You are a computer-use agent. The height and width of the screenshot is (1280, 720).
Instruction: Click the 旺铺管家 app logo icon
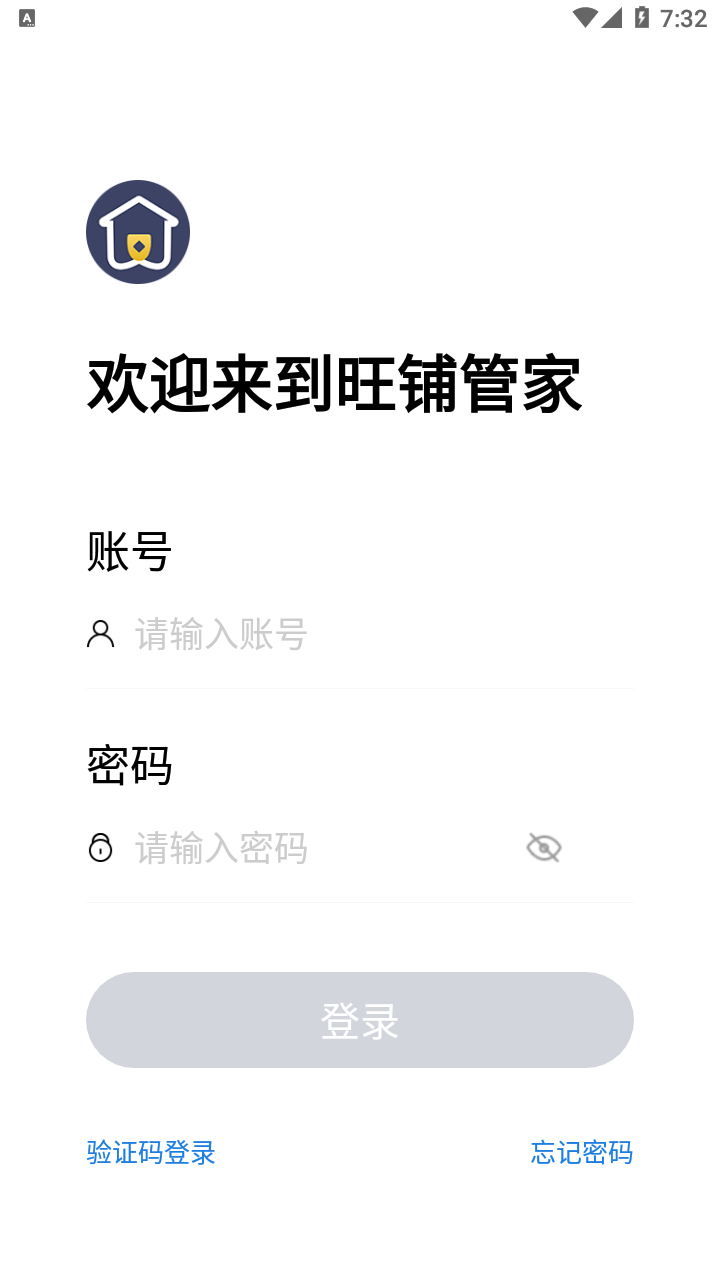(138, 231)
